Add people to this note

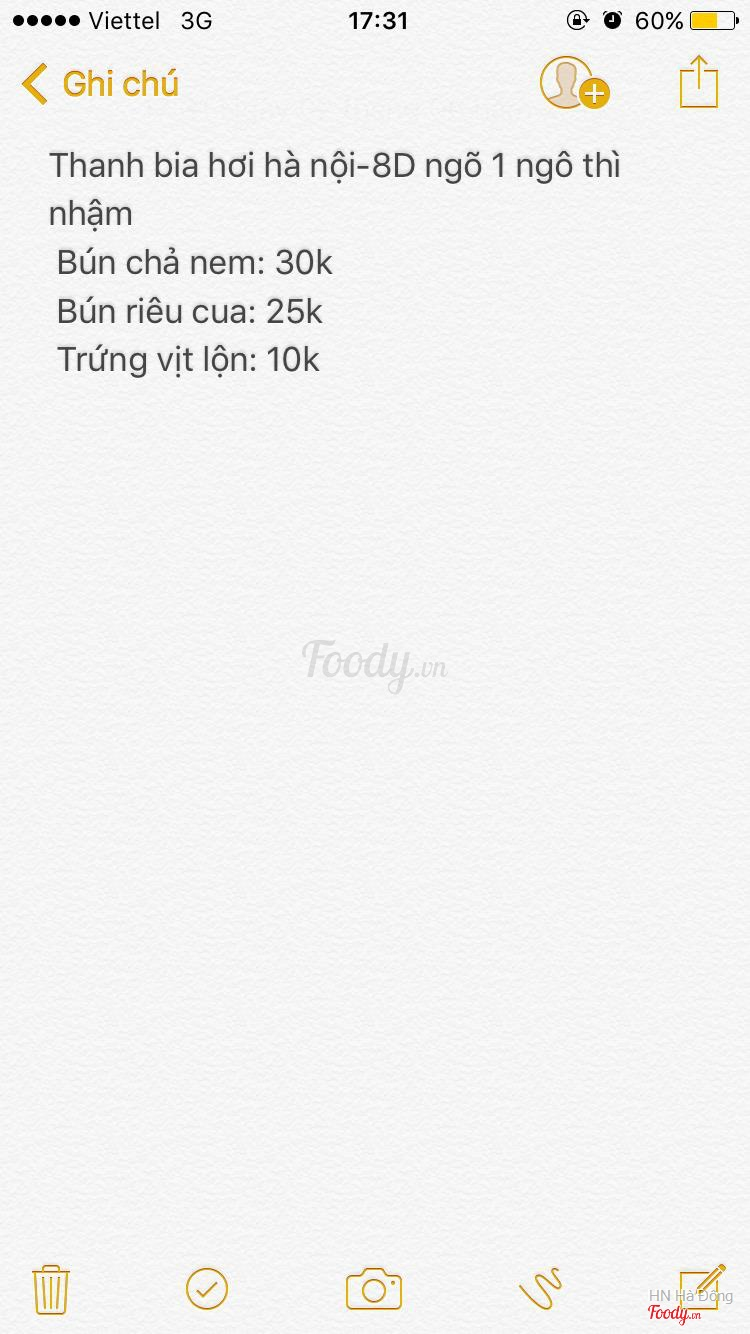point(574,83)
